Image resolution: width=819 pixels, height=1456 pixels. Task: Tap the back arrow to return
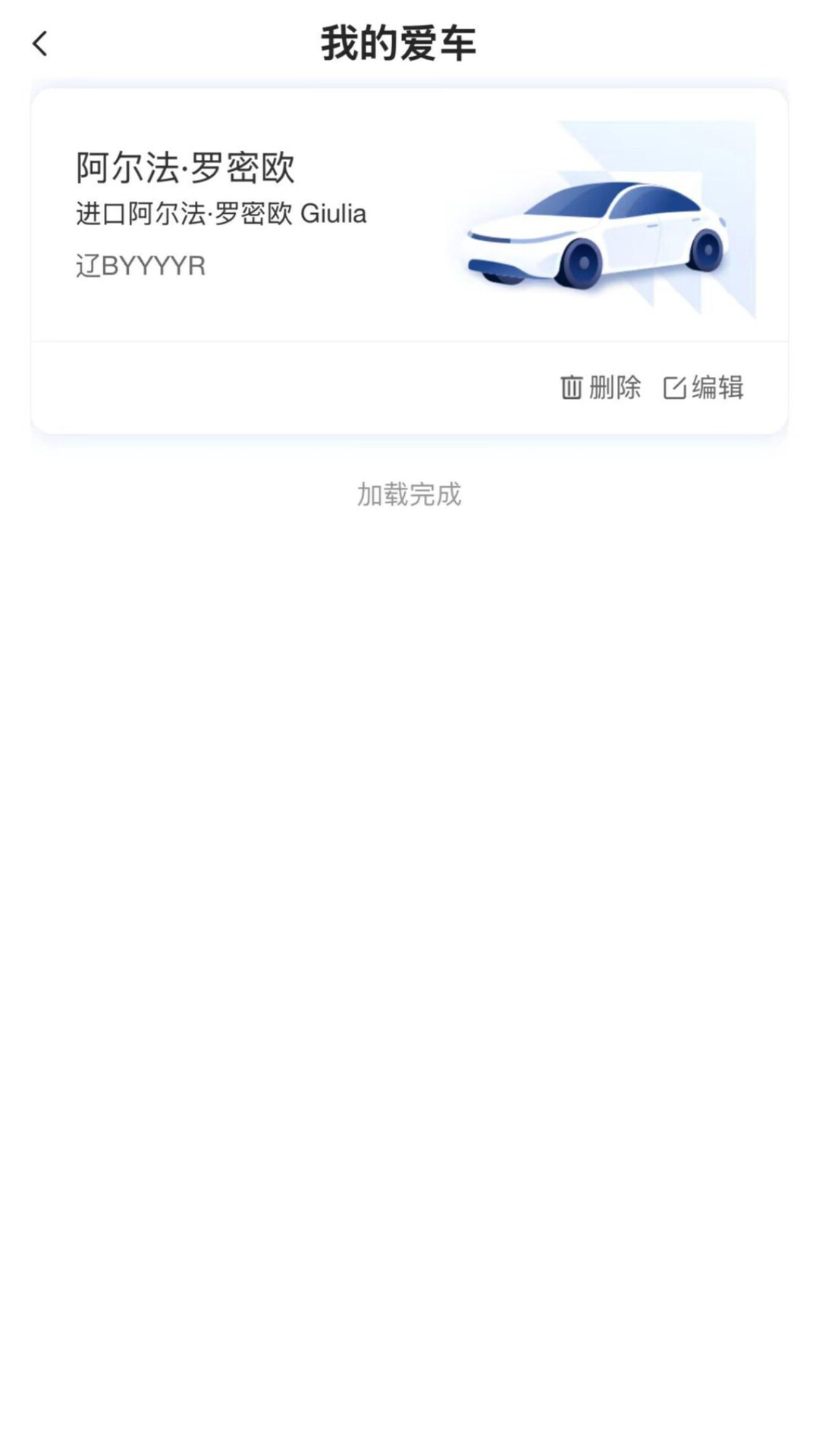pos(39,44)
